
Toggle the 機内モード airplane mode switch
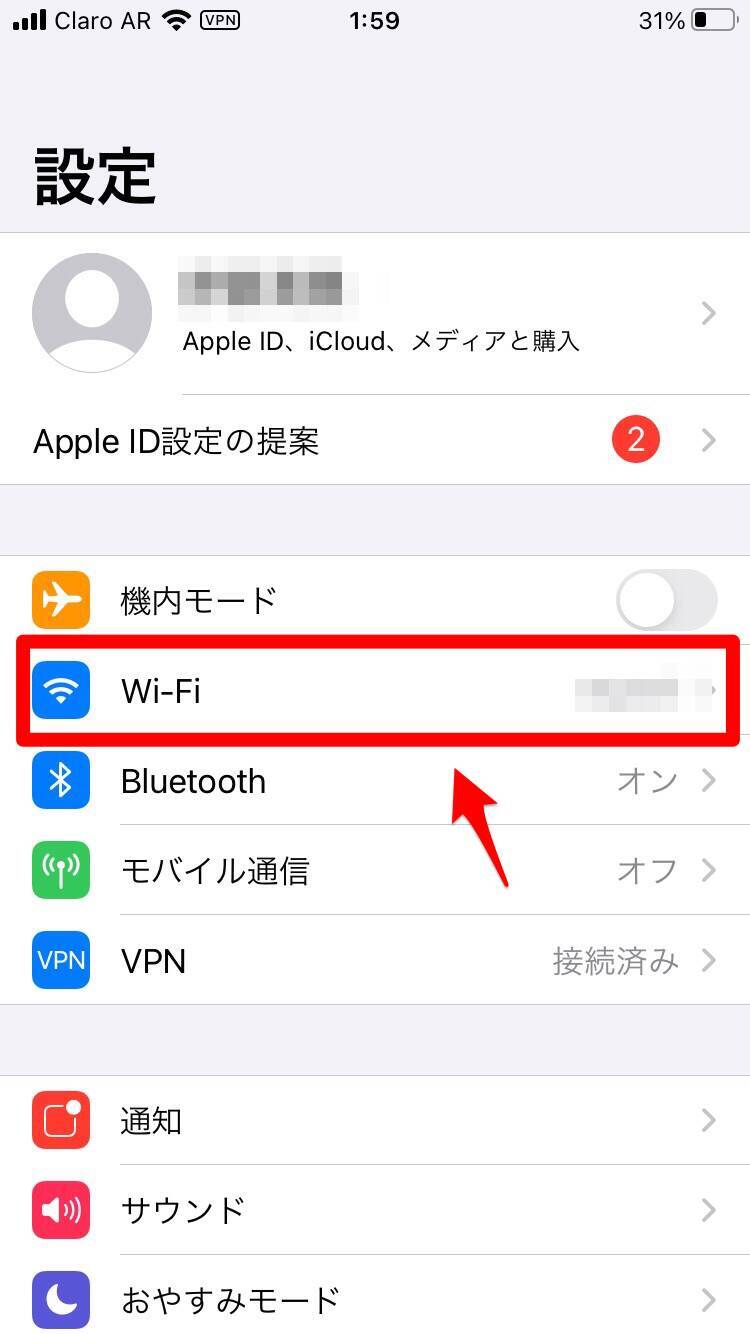[666, 600]
